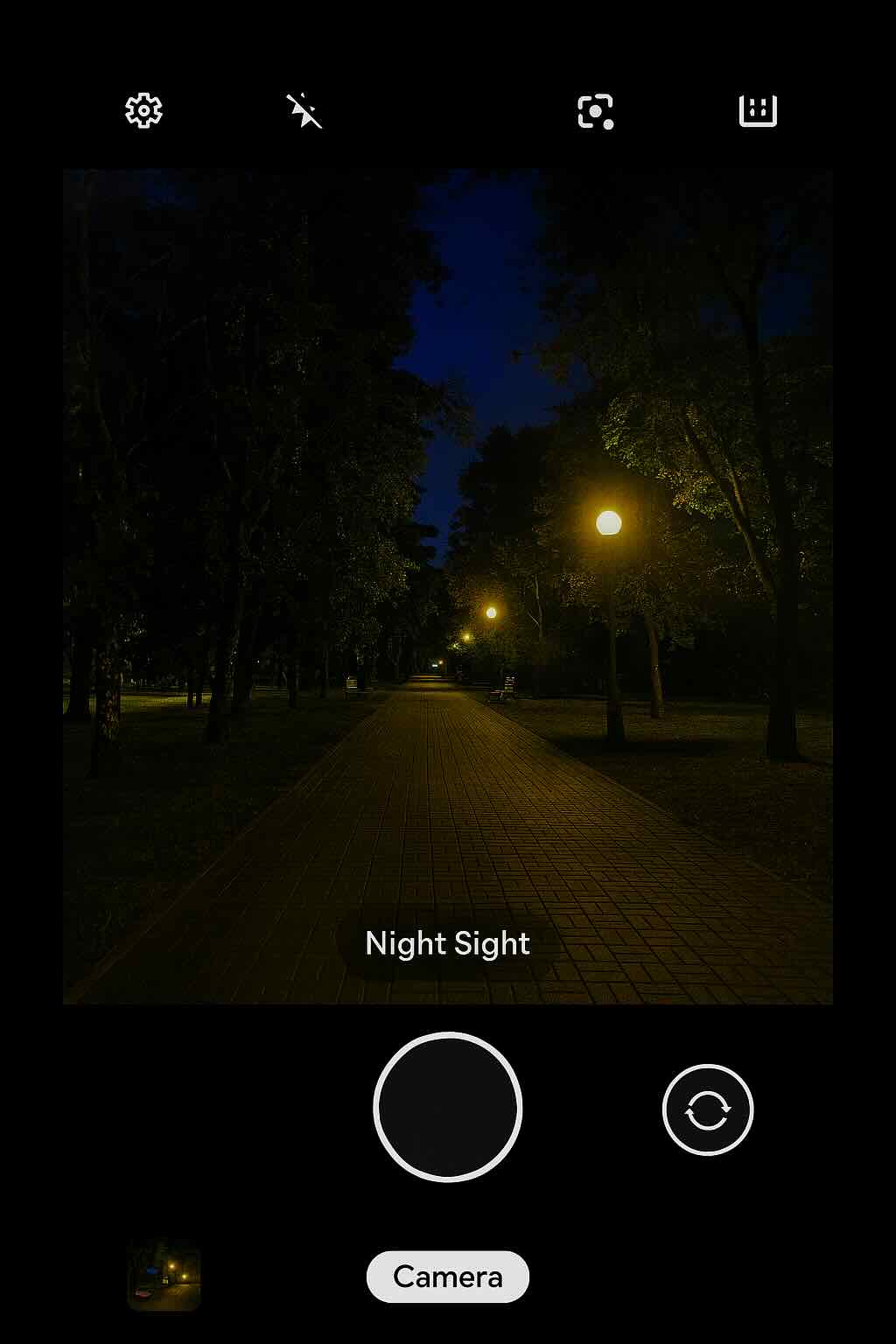The image size is (896, 1344).
Task: Open flash options from the flash icon
Action: (x=305, y=112)
